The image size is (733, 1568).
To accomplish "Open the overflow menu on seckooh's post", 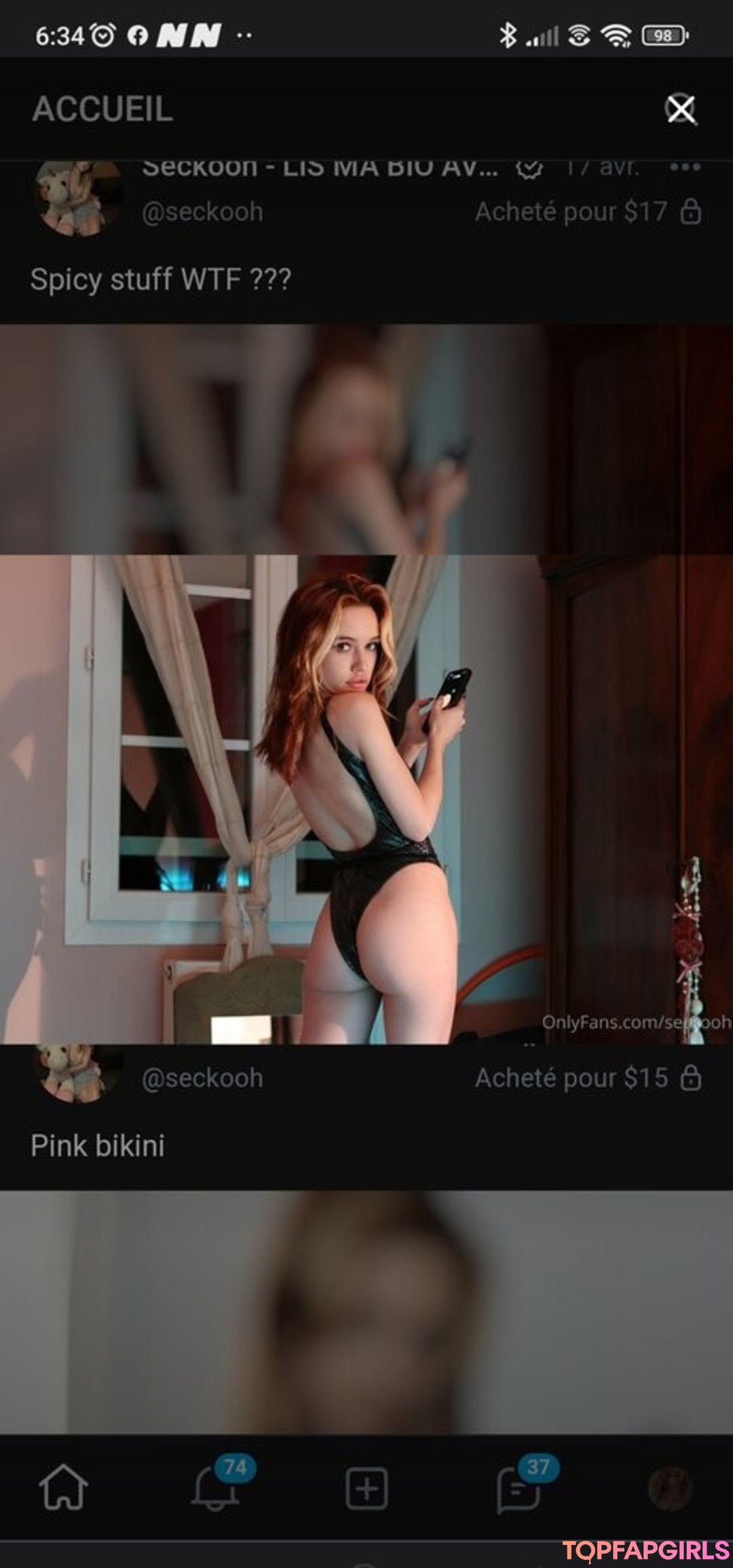I will [685, 167].
